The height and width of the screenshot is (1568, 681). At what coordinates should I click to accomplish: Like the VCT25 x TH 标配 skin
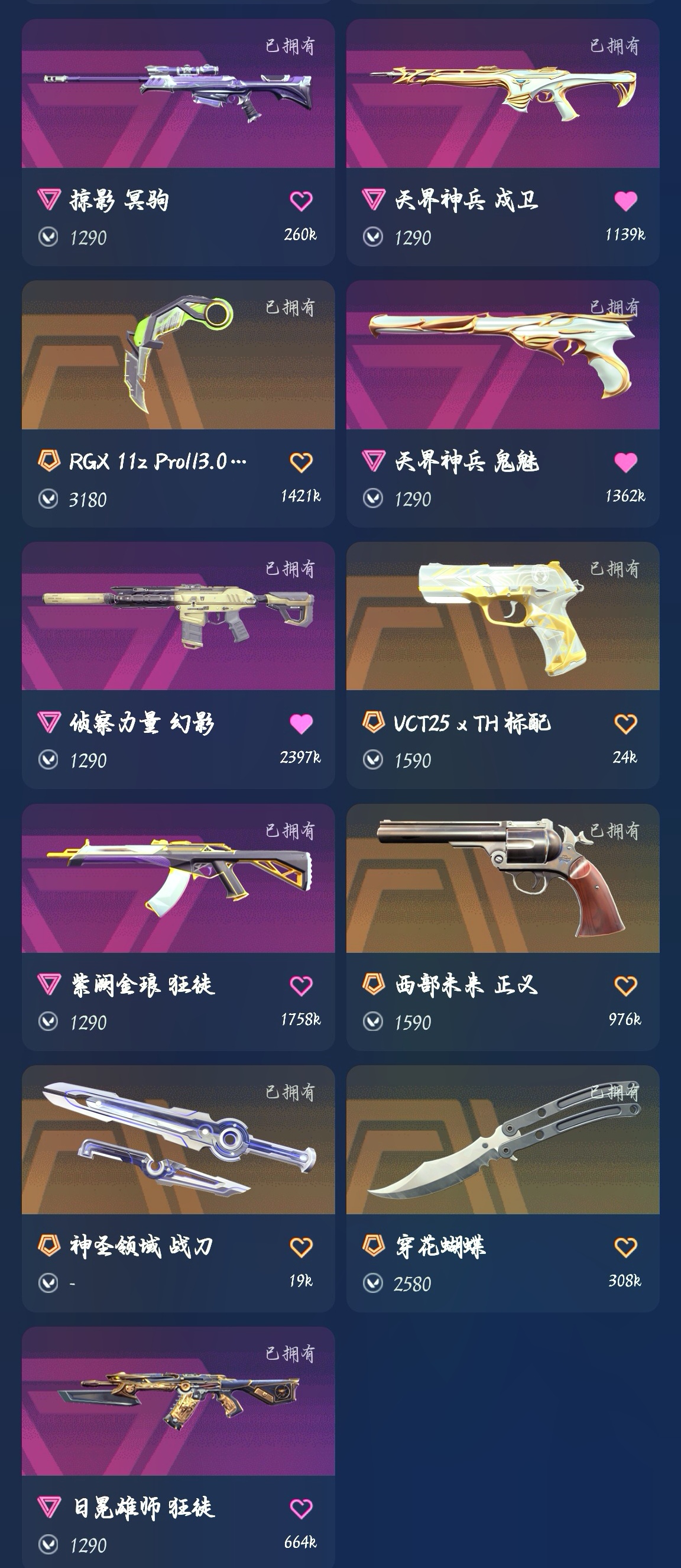coord(625,724)
